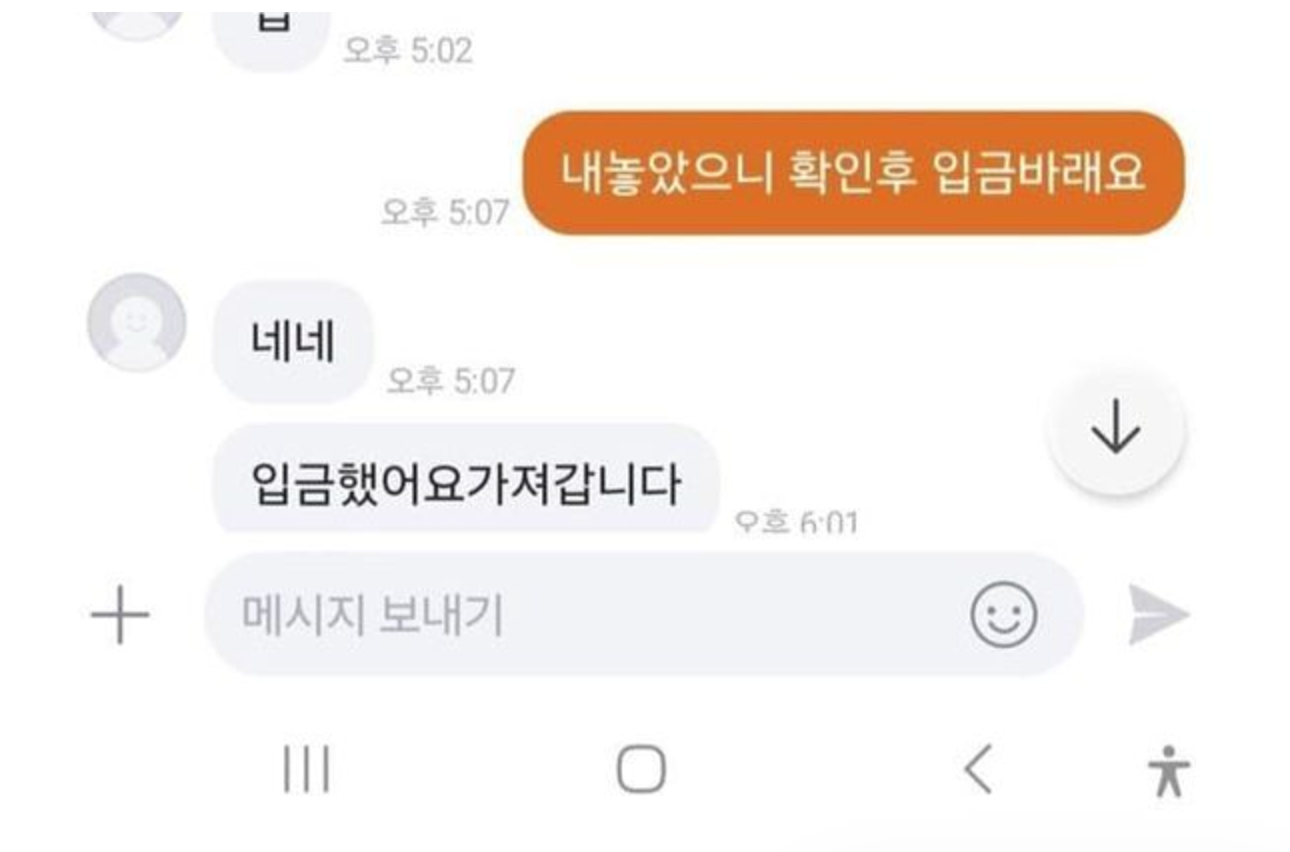The width and height of the screenshot is (1290, 852).
Task: Open the accessibility shortcut
Action: 1168,771
